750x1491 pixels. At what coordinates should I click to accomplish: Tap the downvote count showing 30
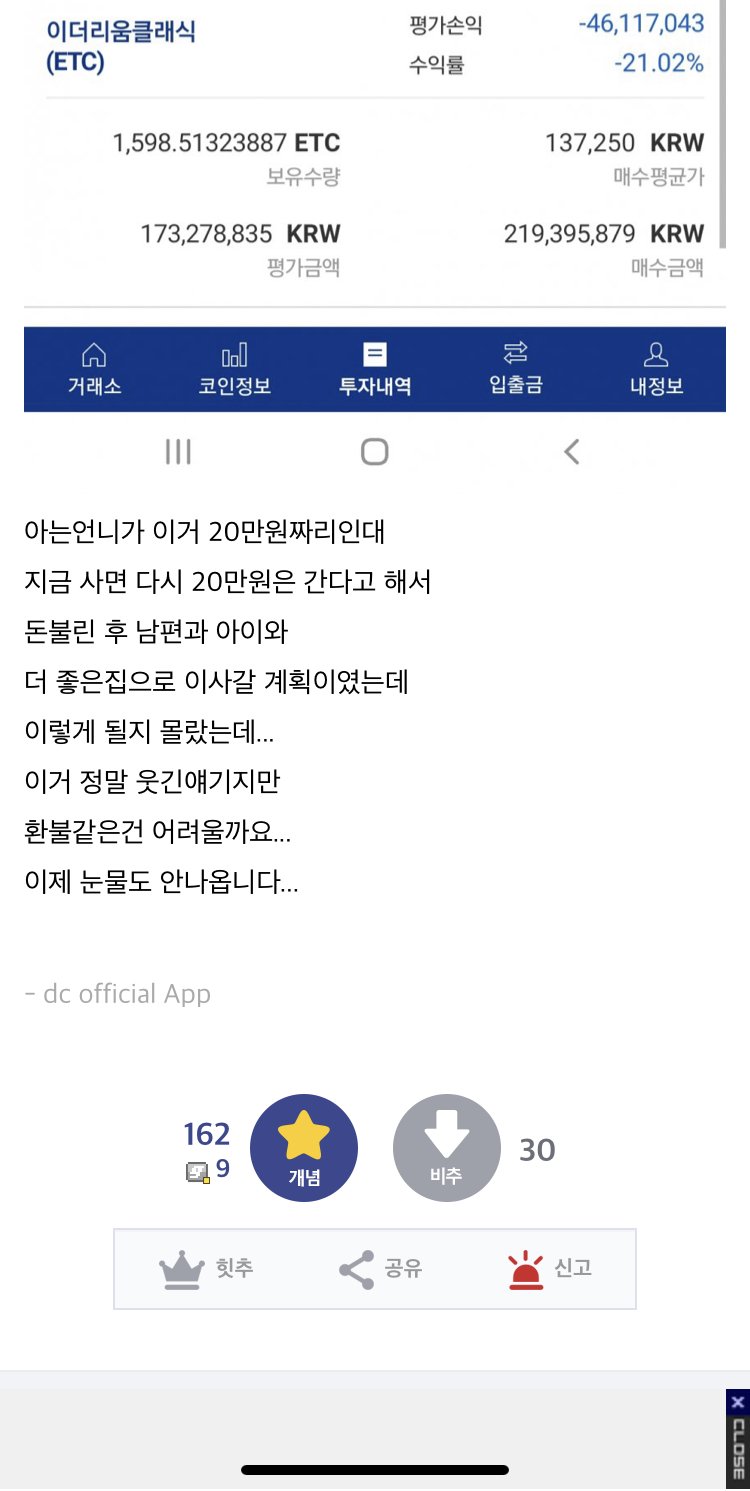tap(537, 1150)
